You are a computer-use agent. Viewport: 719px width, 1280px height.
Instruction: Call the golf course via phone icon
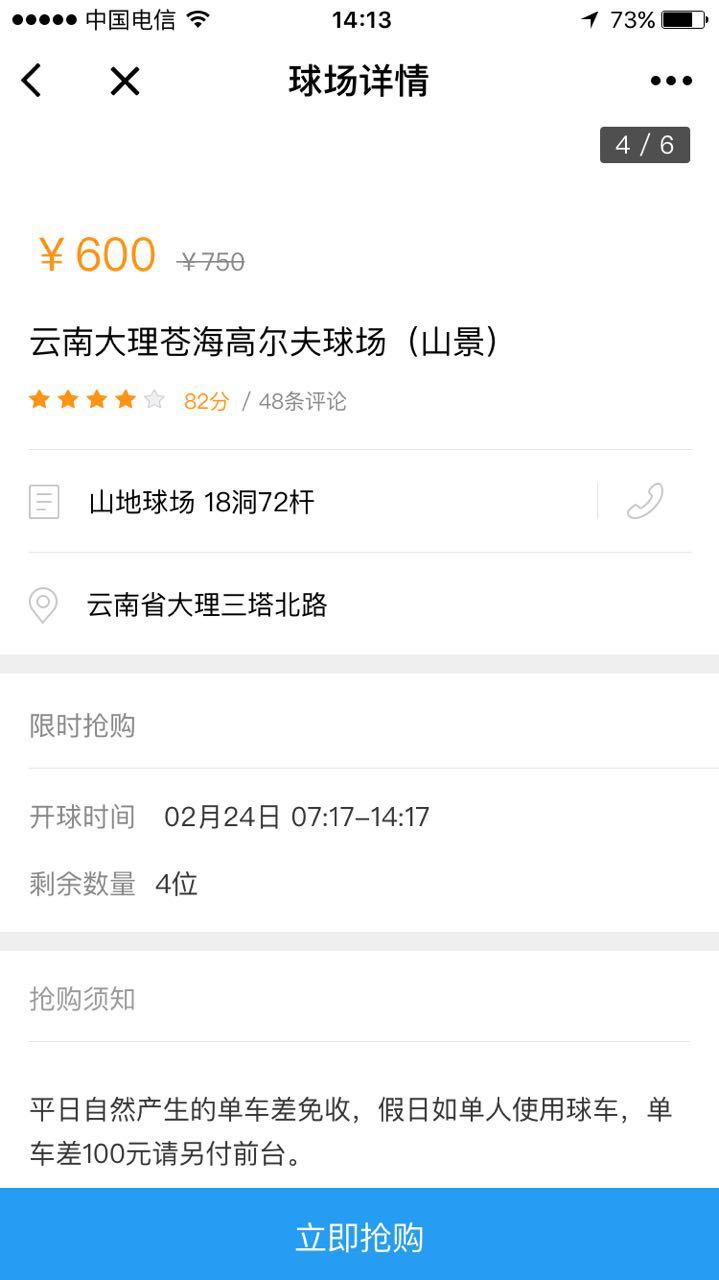[645, 501]
